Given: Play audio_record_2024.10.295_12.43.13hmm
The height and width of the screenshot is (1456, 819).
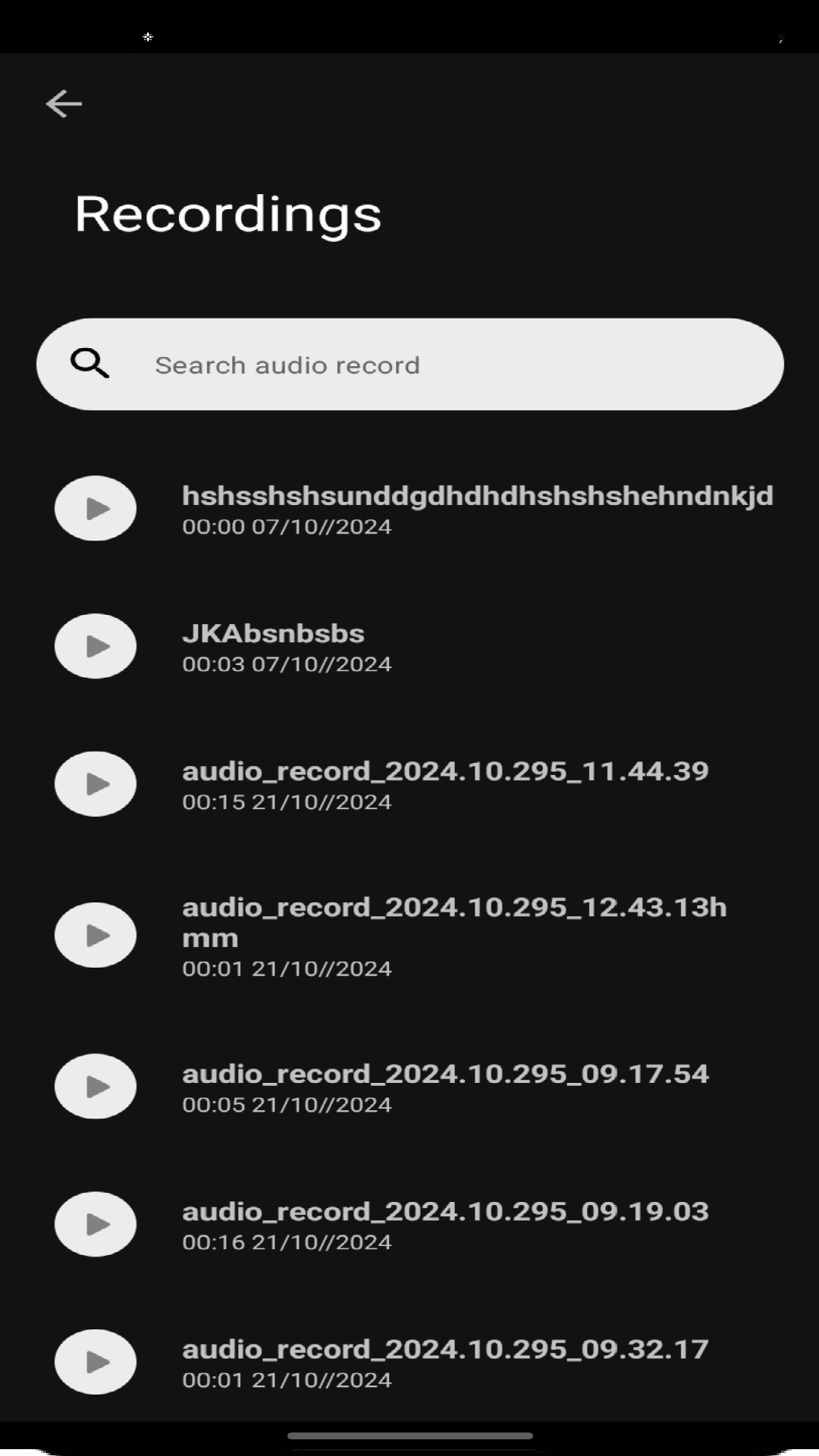Looking at the screenshot, I should tap(94, 935).
